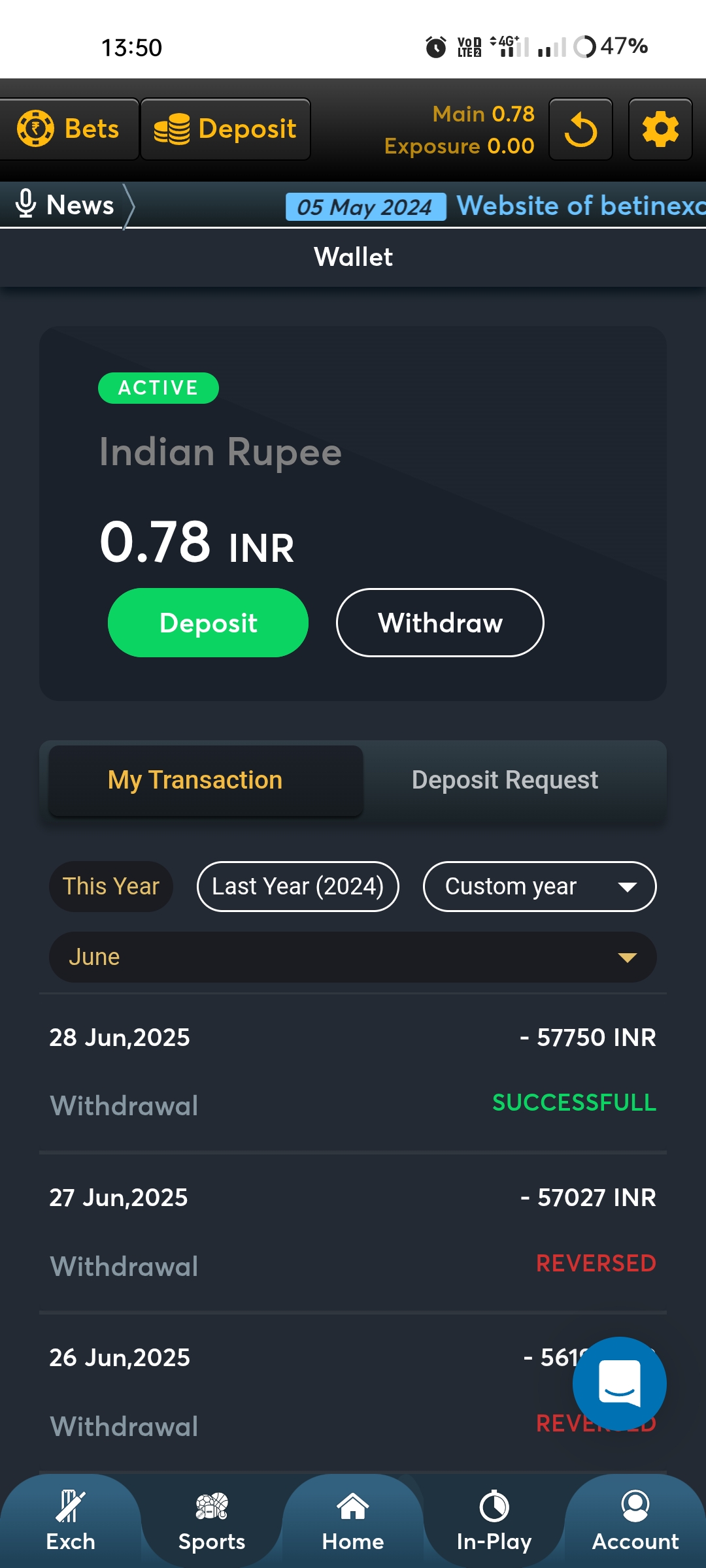Filter transactions by This Year

pos(111,887)
